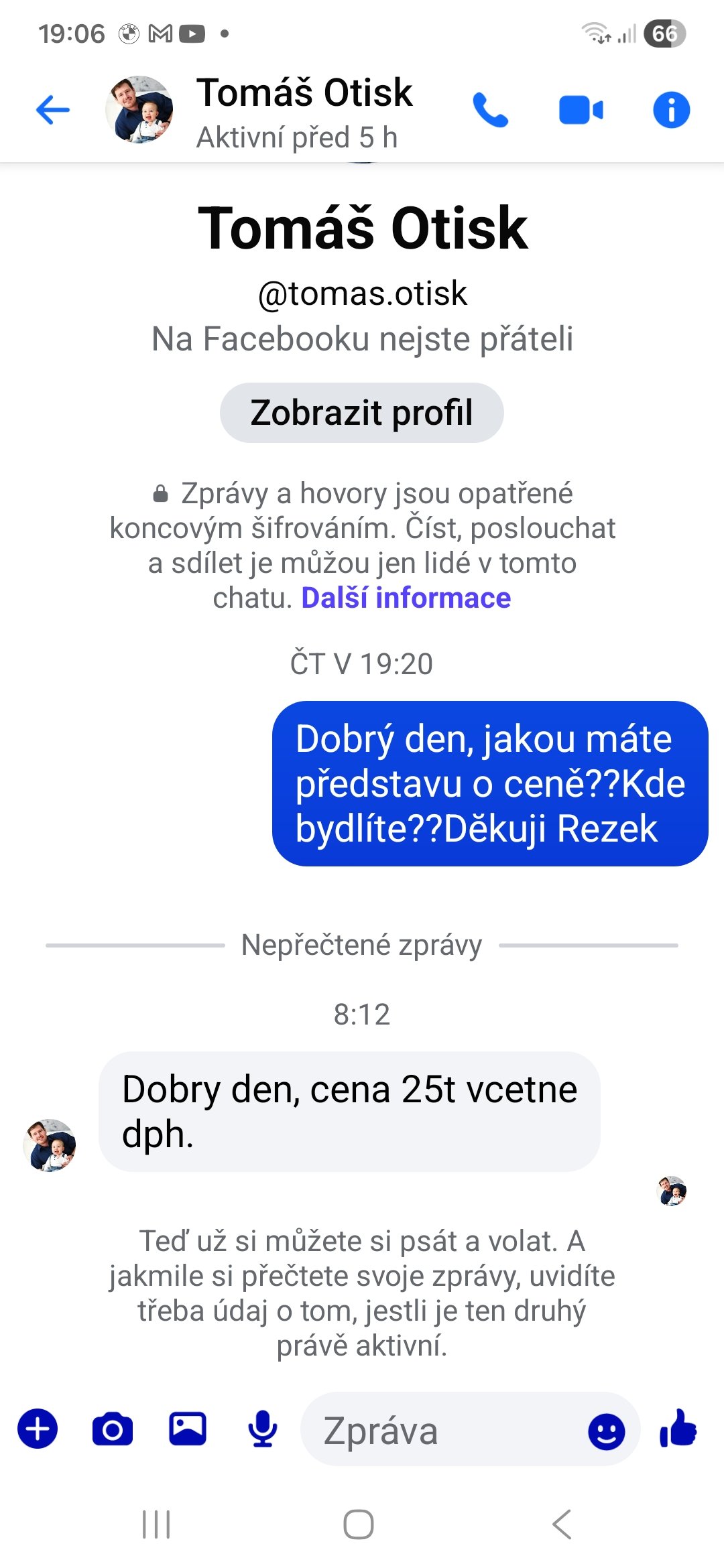Record a voice message with microphone
724x1568 pixels.
262,1429
